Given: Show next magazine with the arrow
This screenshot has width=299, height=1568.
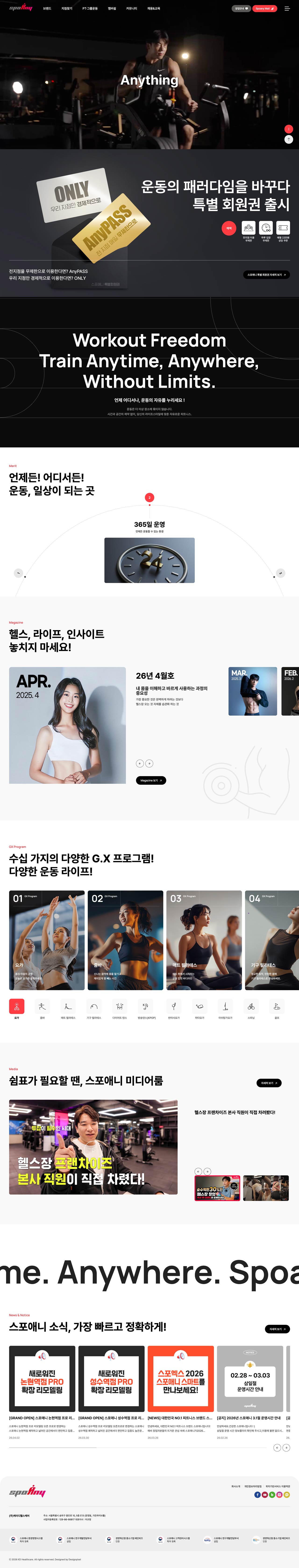Looking at the screenshot, I should (x=149, y=763).
